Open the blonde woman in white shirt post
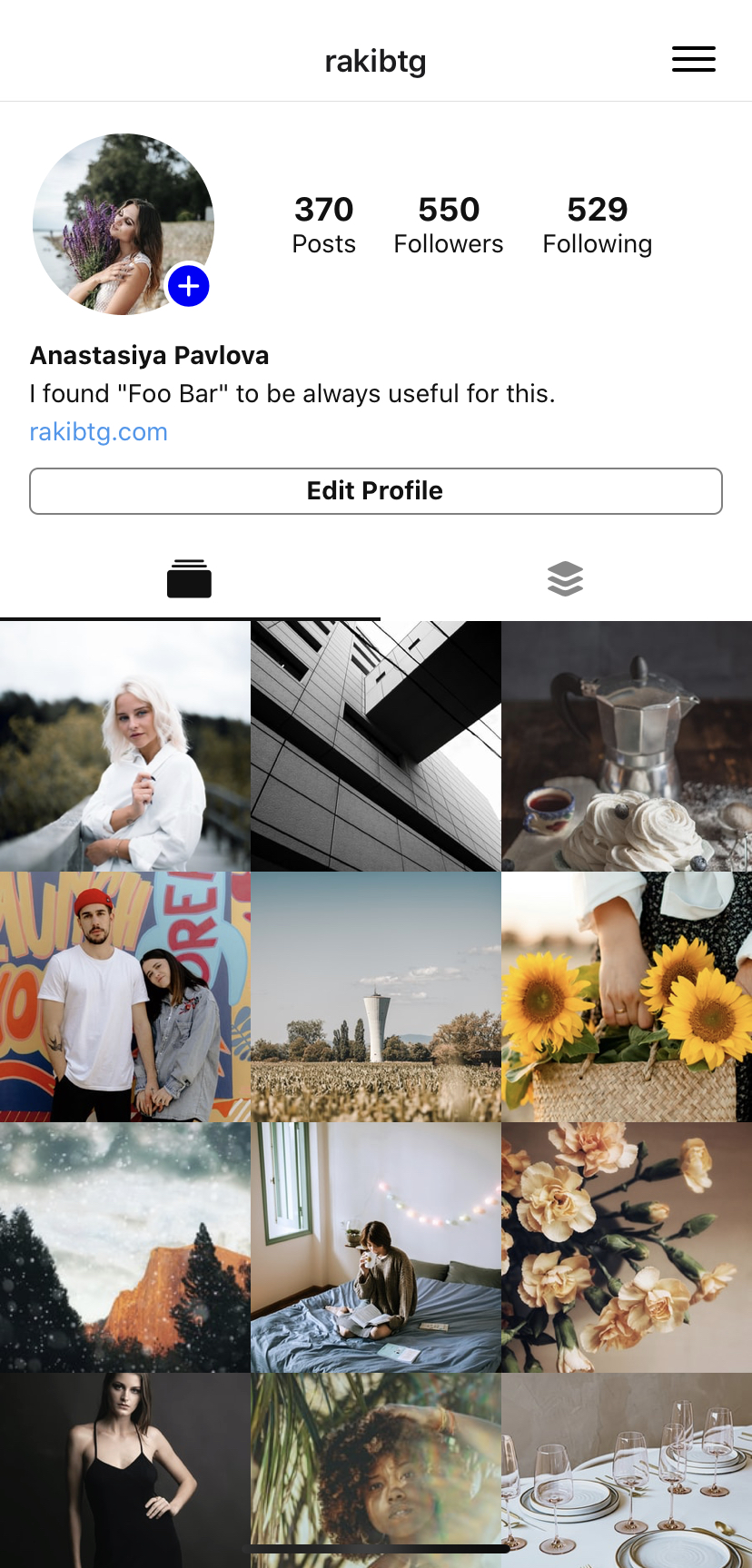Image resolution: width=752 pixels, height=1568 pixels. coord(124,746)
